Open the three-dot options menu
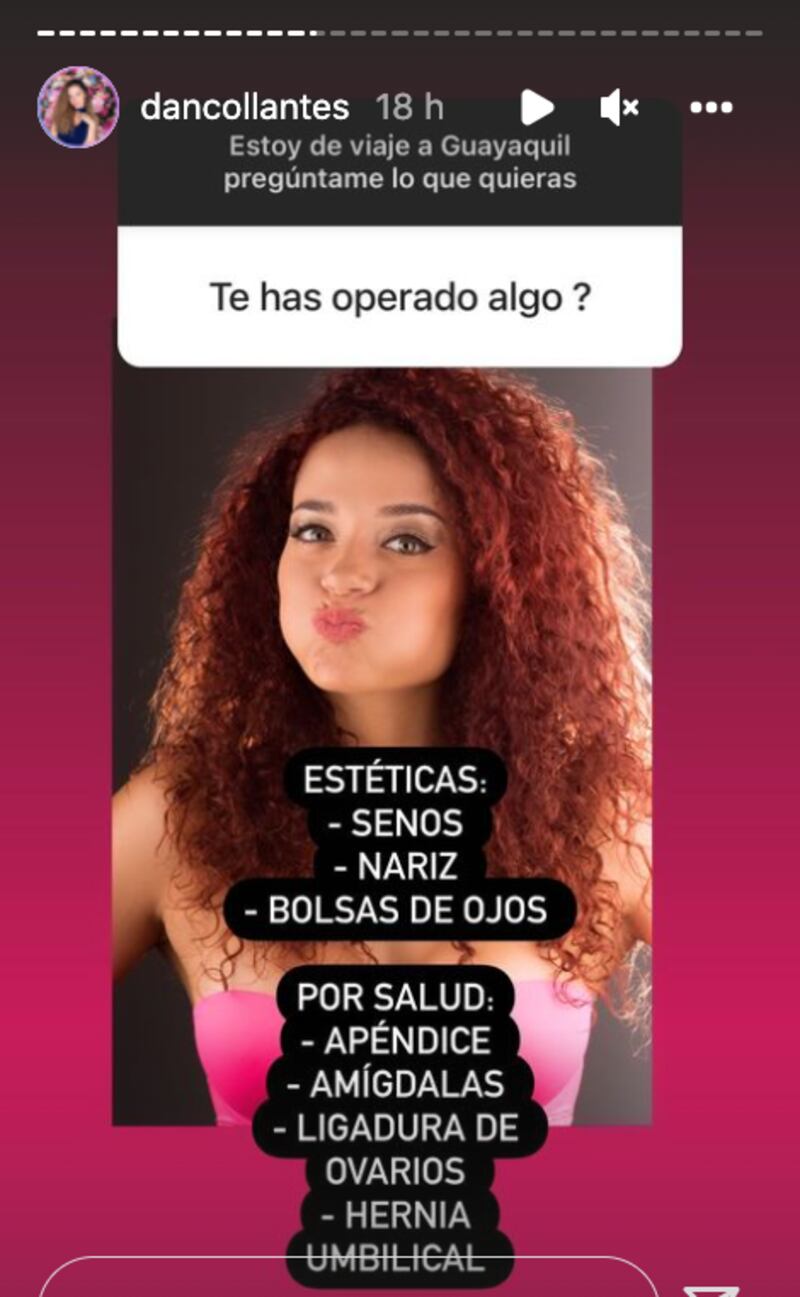The image size is (800, 1297). pos(711,107)
